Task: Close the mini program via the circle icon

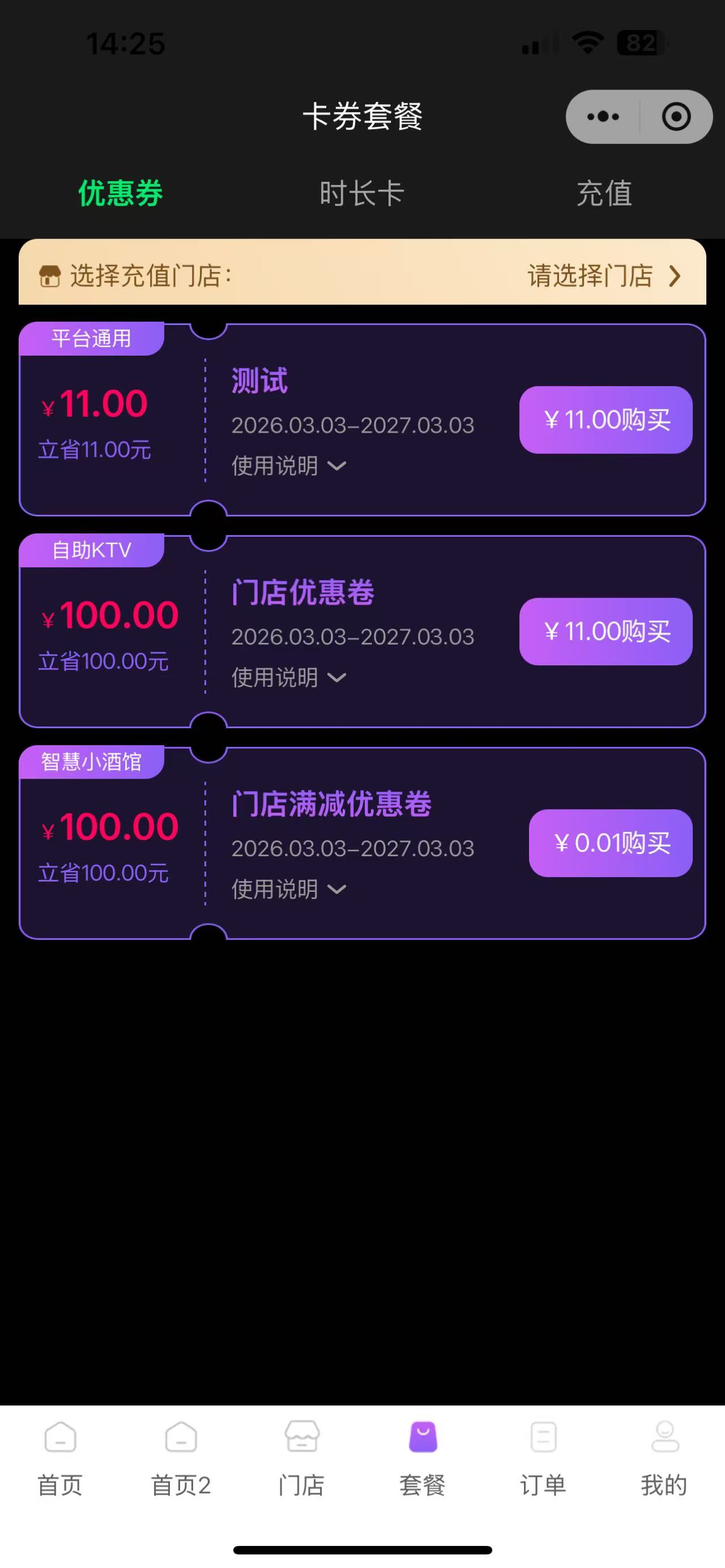Action: pos(676,116)
